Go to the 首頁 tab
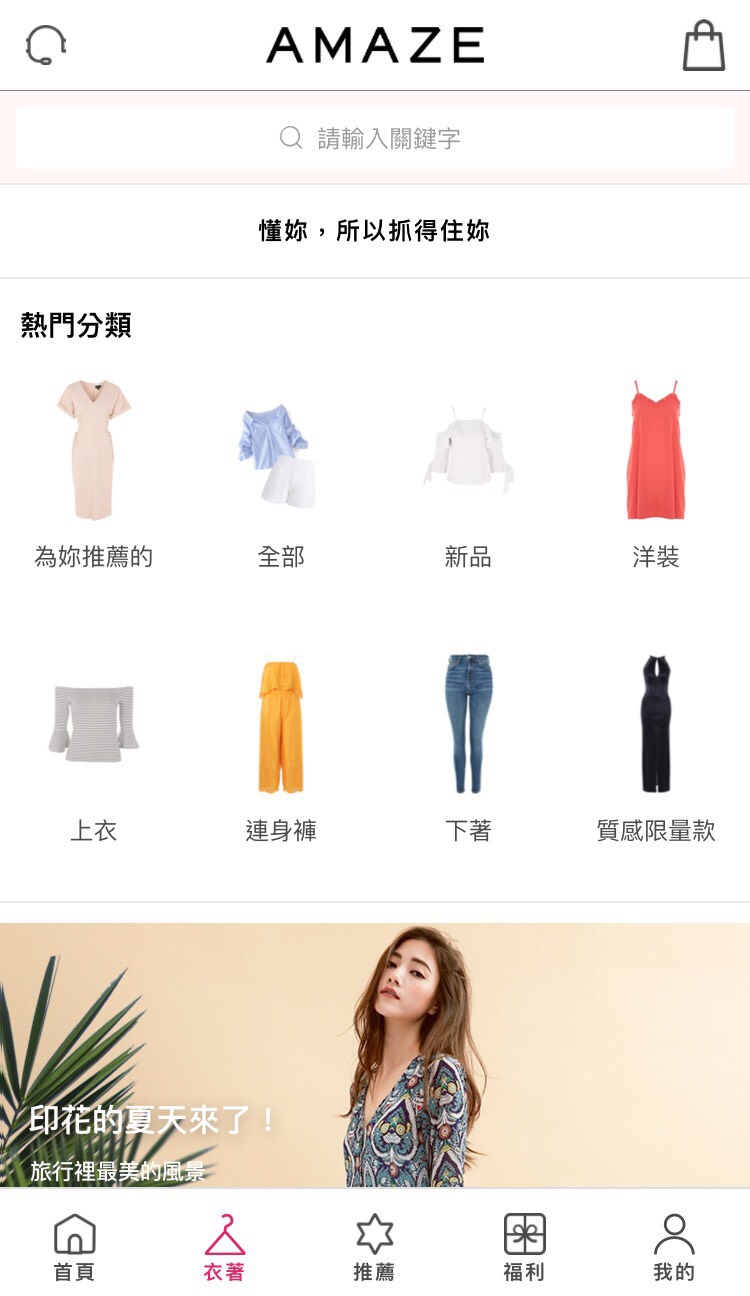Screen dimensions: 750x1296 (x=75, y=1247)
